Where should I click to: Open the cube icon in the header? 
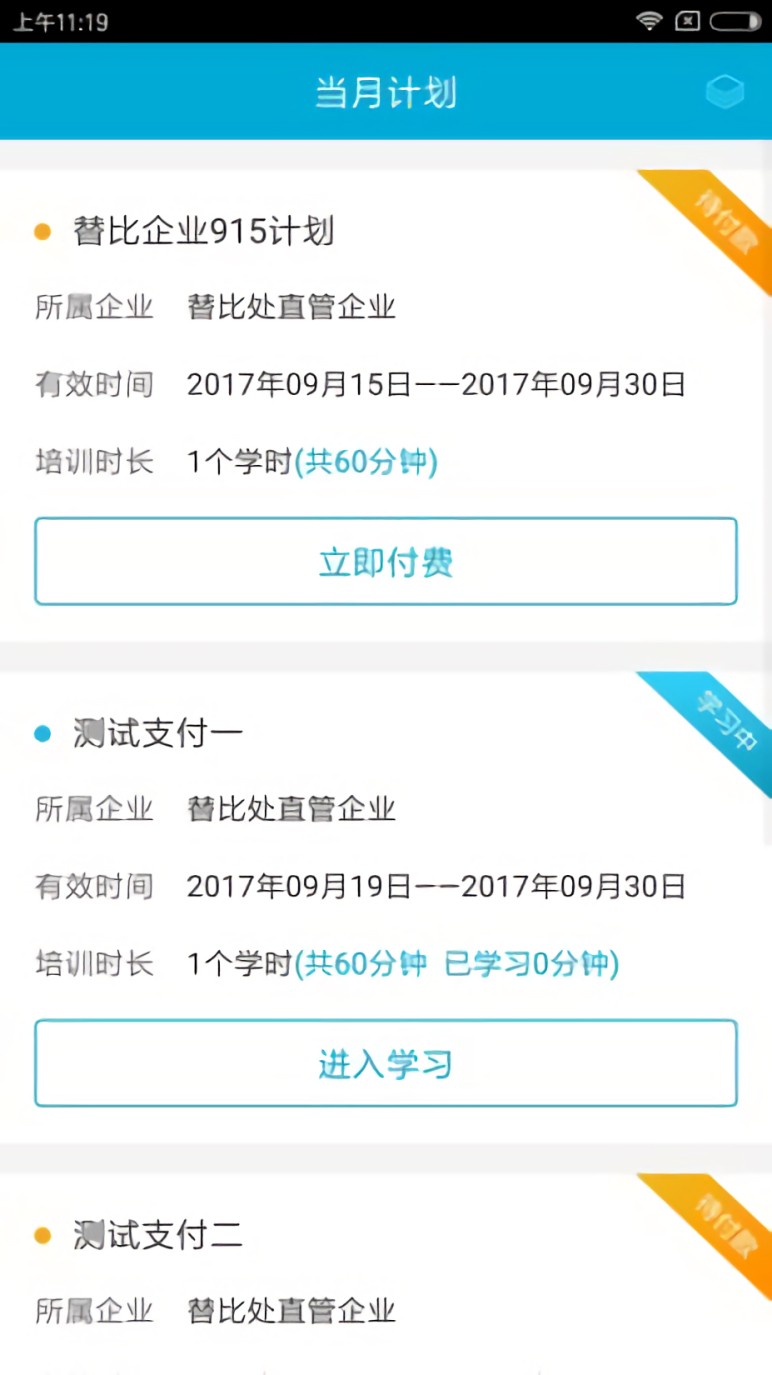click(725, 92)
